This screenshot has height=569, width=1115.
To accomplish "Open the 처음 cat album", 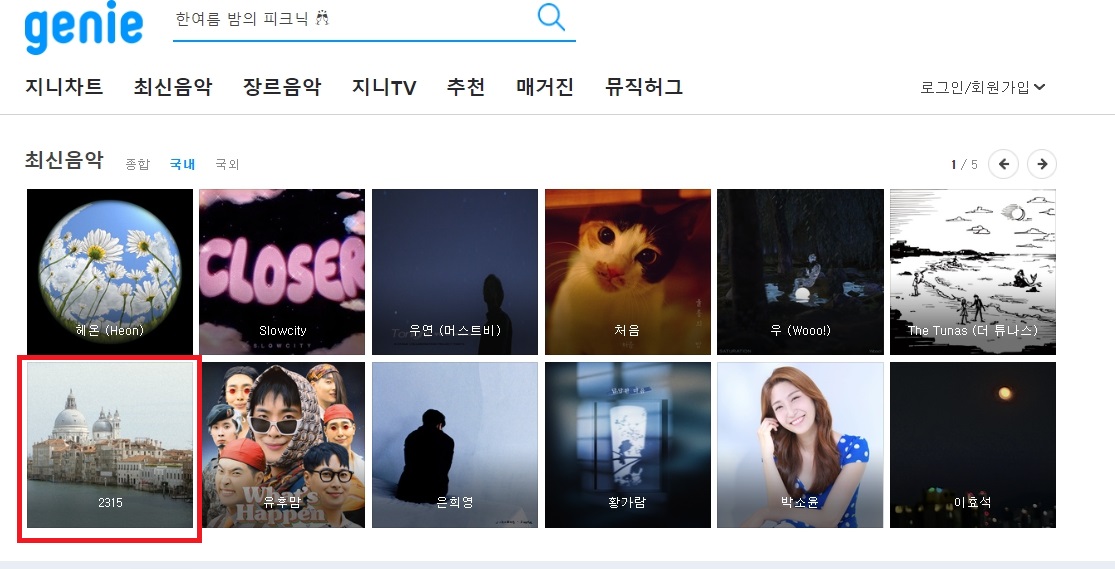I will [627, 271].
